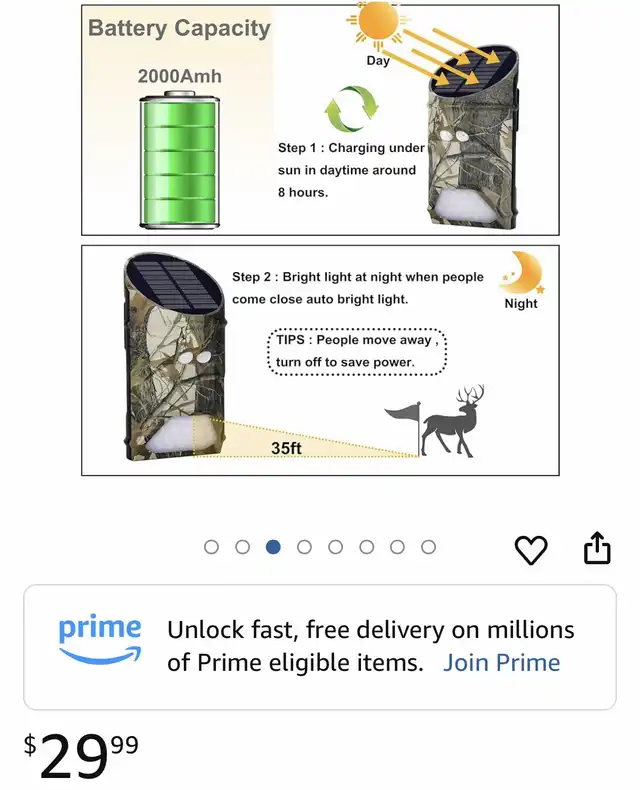The image size is (640, 790).
Task: Share this product listing
Action: point(597,548)
